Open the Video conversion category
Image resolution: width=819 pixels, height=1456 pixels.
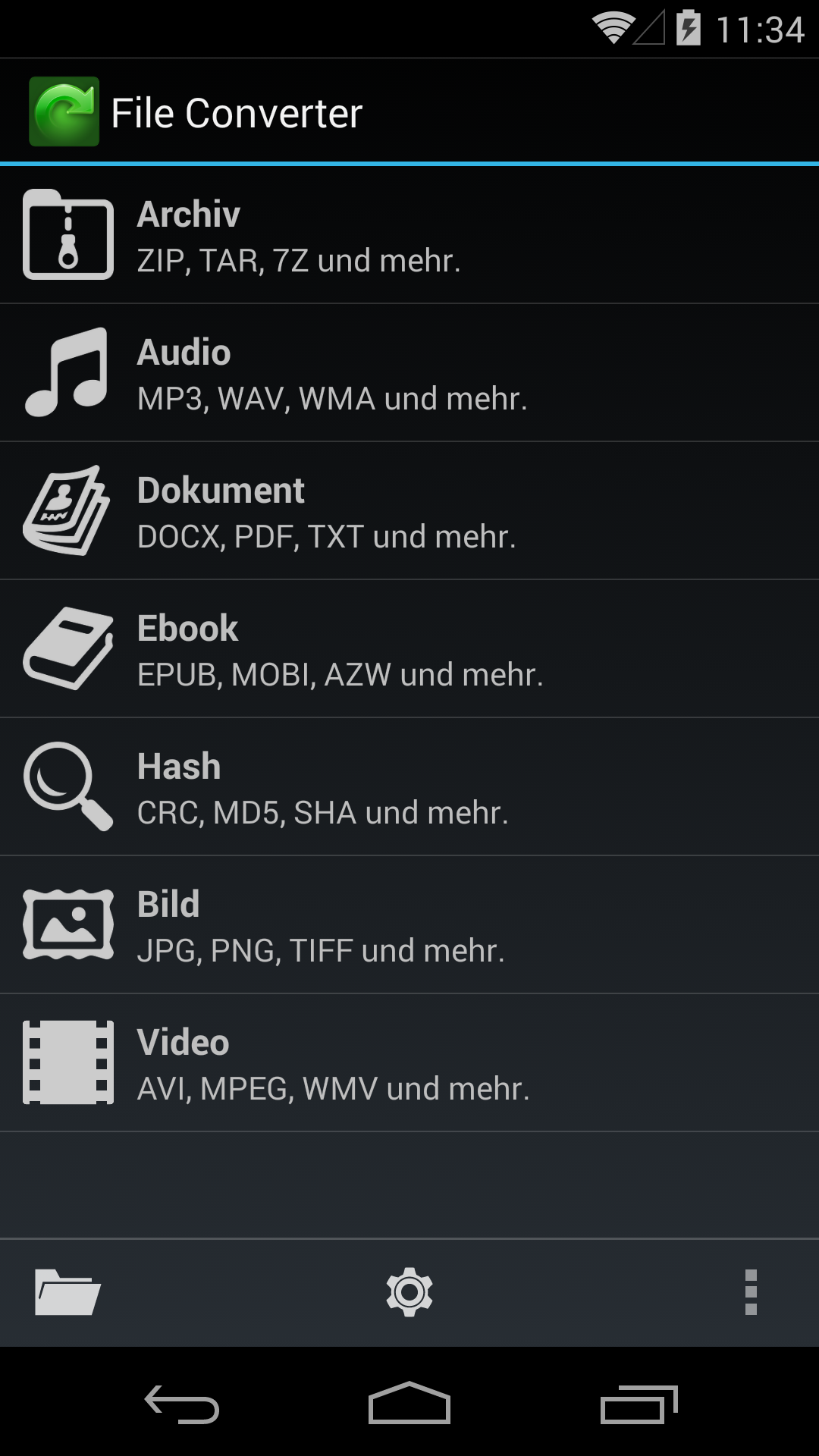point(409,1063)
